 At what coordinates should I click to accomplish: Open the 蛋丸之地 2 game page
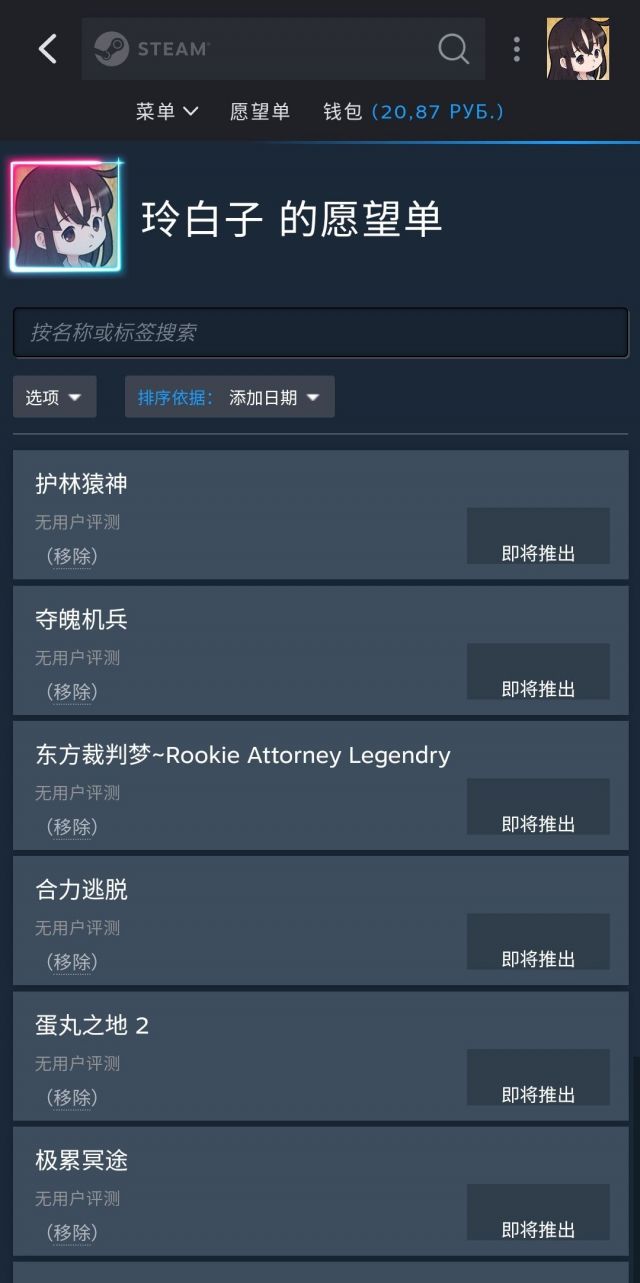point(92,1026)
